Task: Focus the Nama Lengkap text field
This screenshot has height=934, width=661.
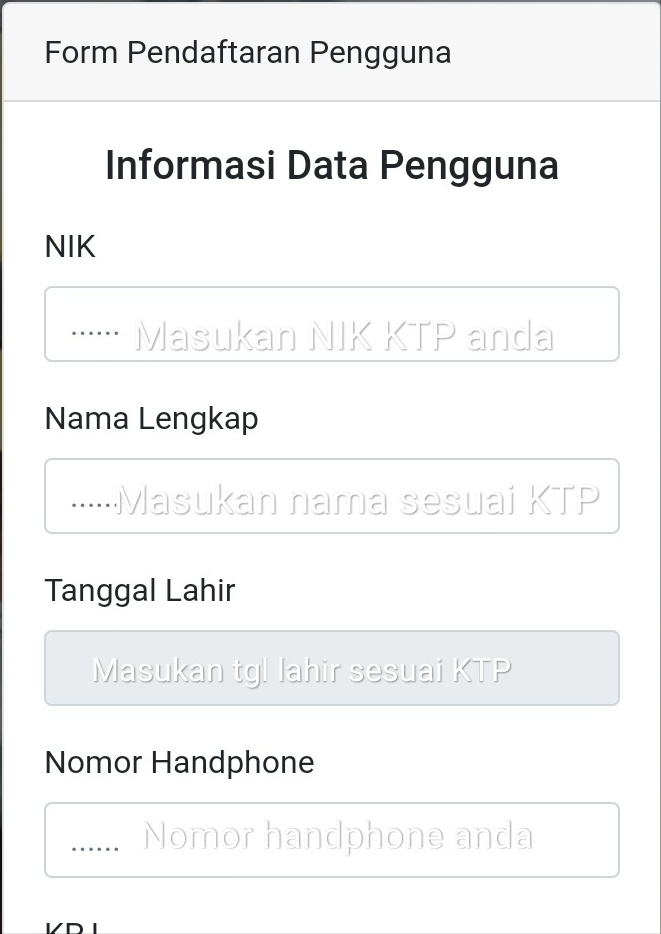Action: (332, 496)
